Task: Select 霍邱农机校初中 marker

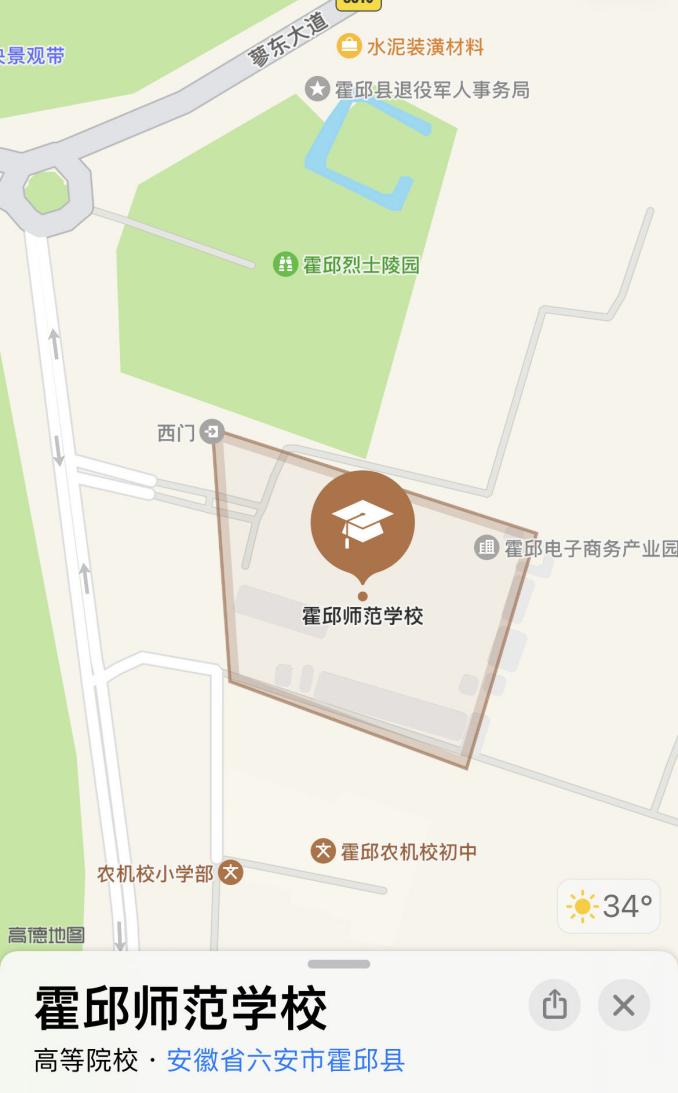Action: [x=323, y=851]
